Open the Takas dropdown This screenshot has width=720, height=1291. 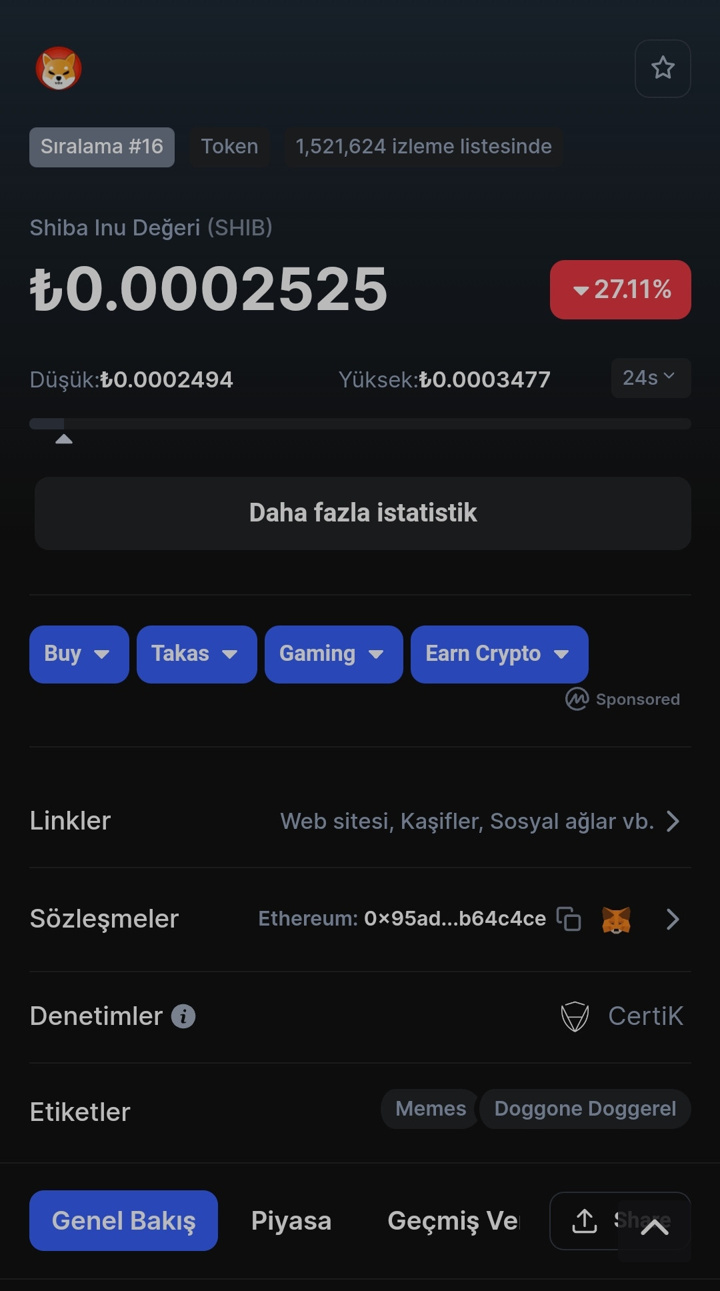click(x=196, y=654)
